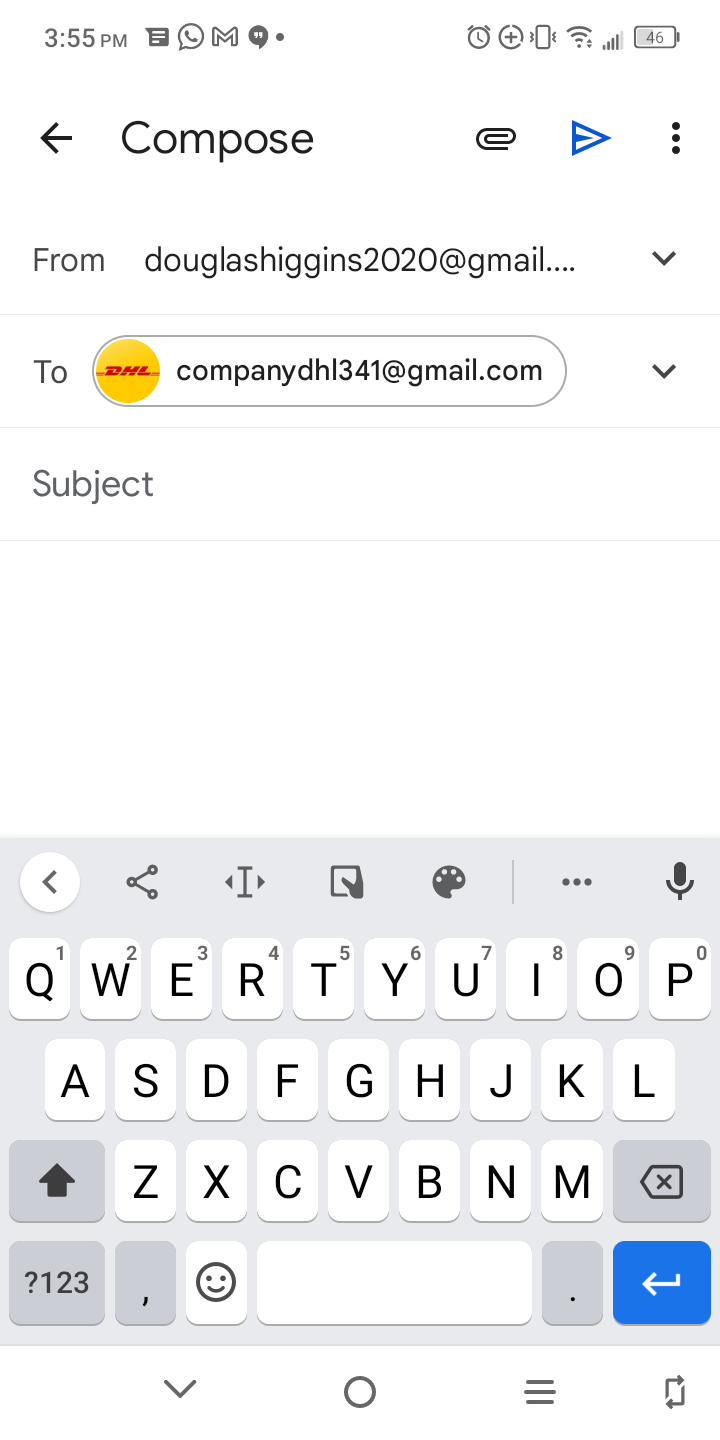Open the compose overflow menu

tap(676, 138)
